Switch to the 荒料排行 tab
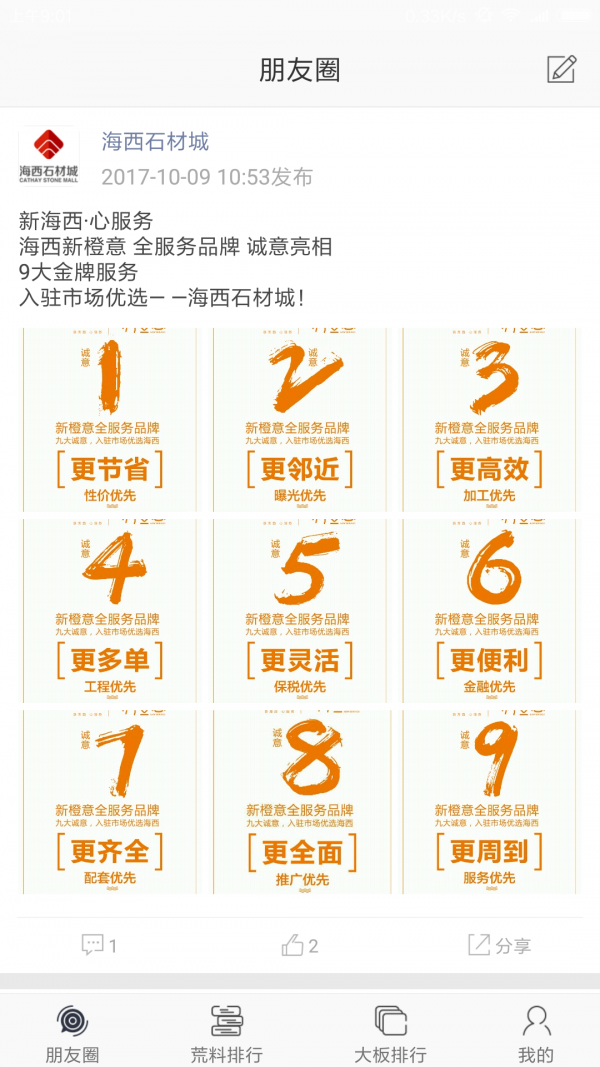This screenshot has width=600, height=1067. coord(226,1033)
